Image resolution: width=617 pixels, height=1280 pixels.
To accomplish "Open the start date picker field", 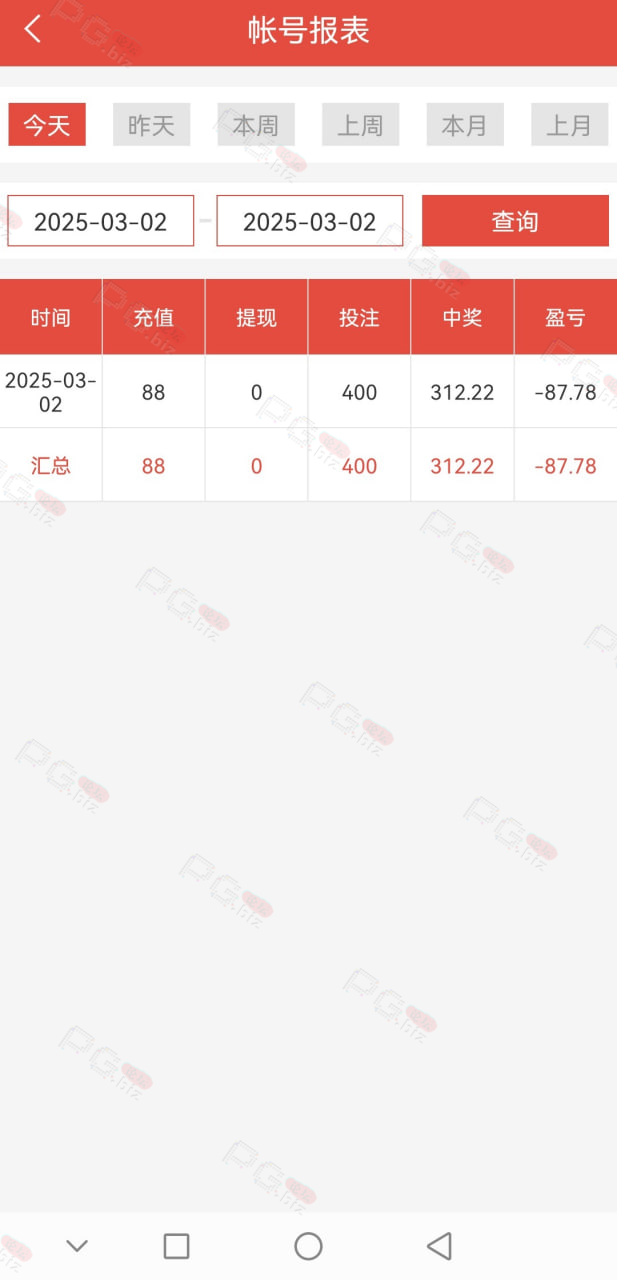I will click(x=101, y=221).
